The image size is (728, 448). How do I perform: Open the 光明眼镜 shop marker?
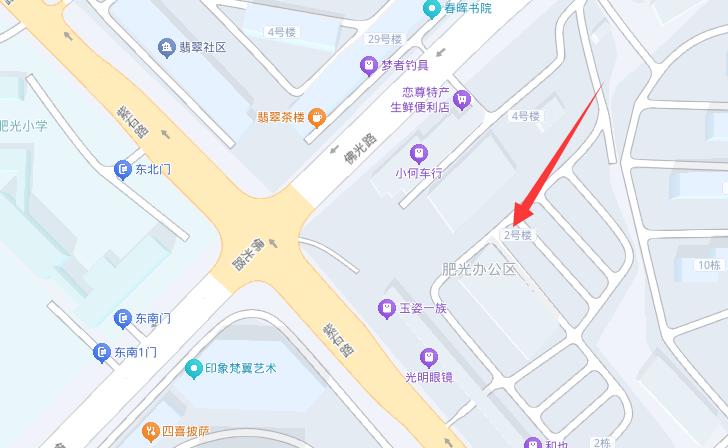[x=428, y=356]
